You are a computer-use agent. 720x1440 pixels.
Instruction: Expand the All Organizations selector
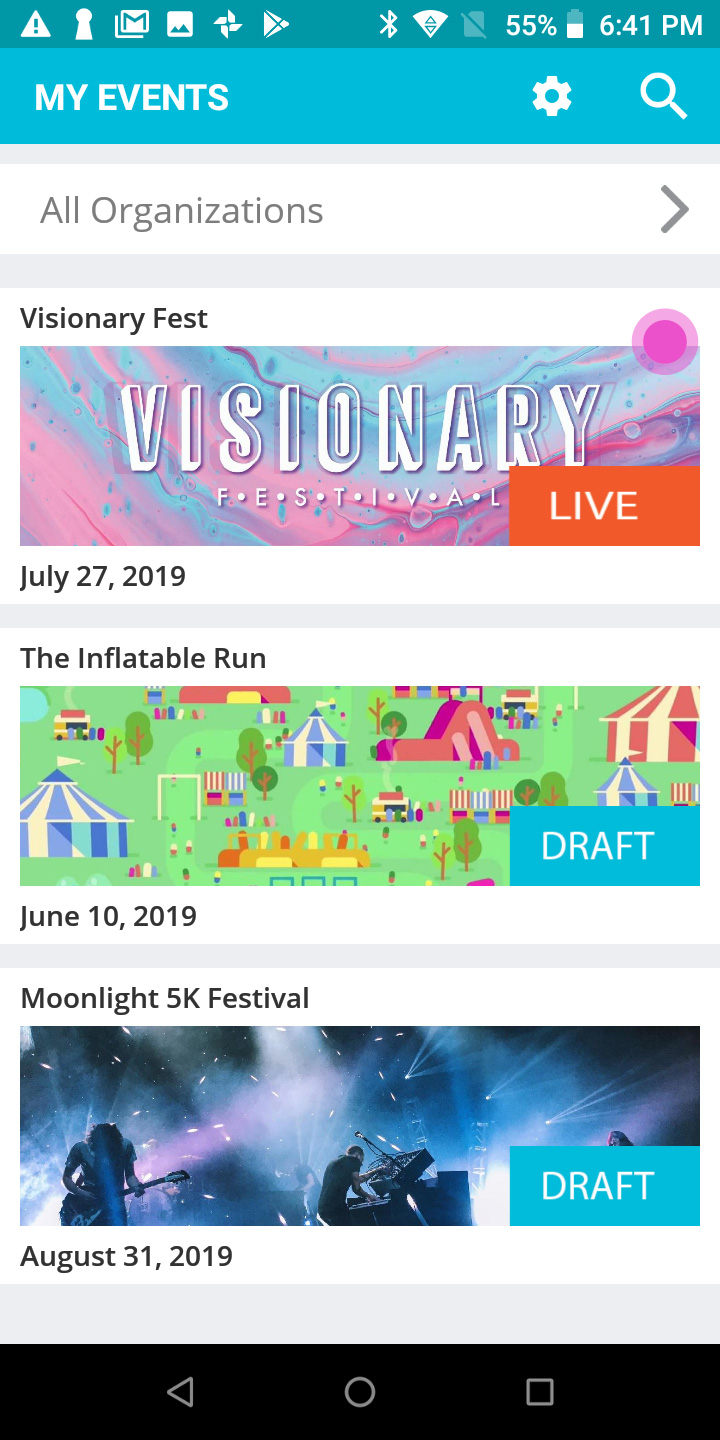click(360, 209)
